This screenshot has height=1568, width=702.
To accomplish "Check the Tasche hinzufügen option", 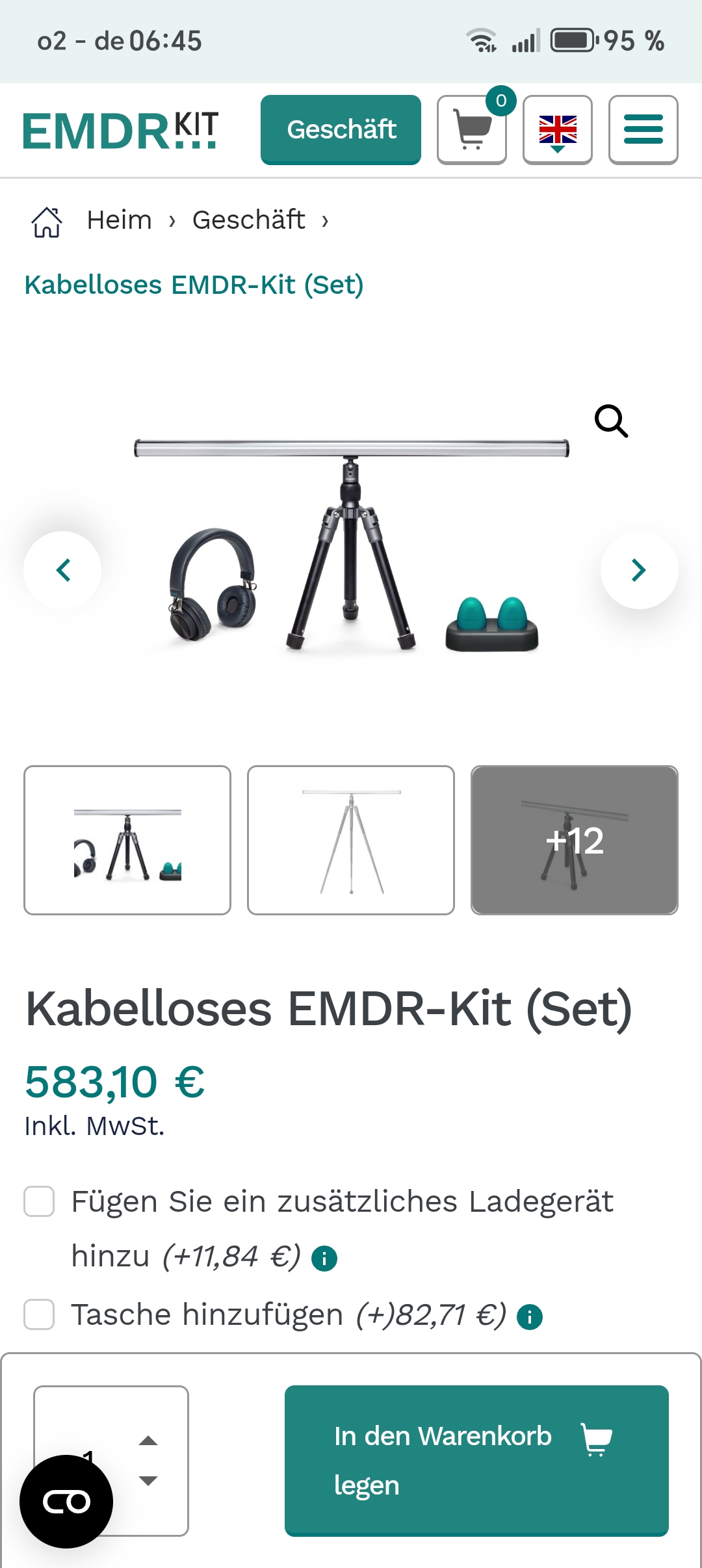I will pyautogui.click(x=39, y=1314).
